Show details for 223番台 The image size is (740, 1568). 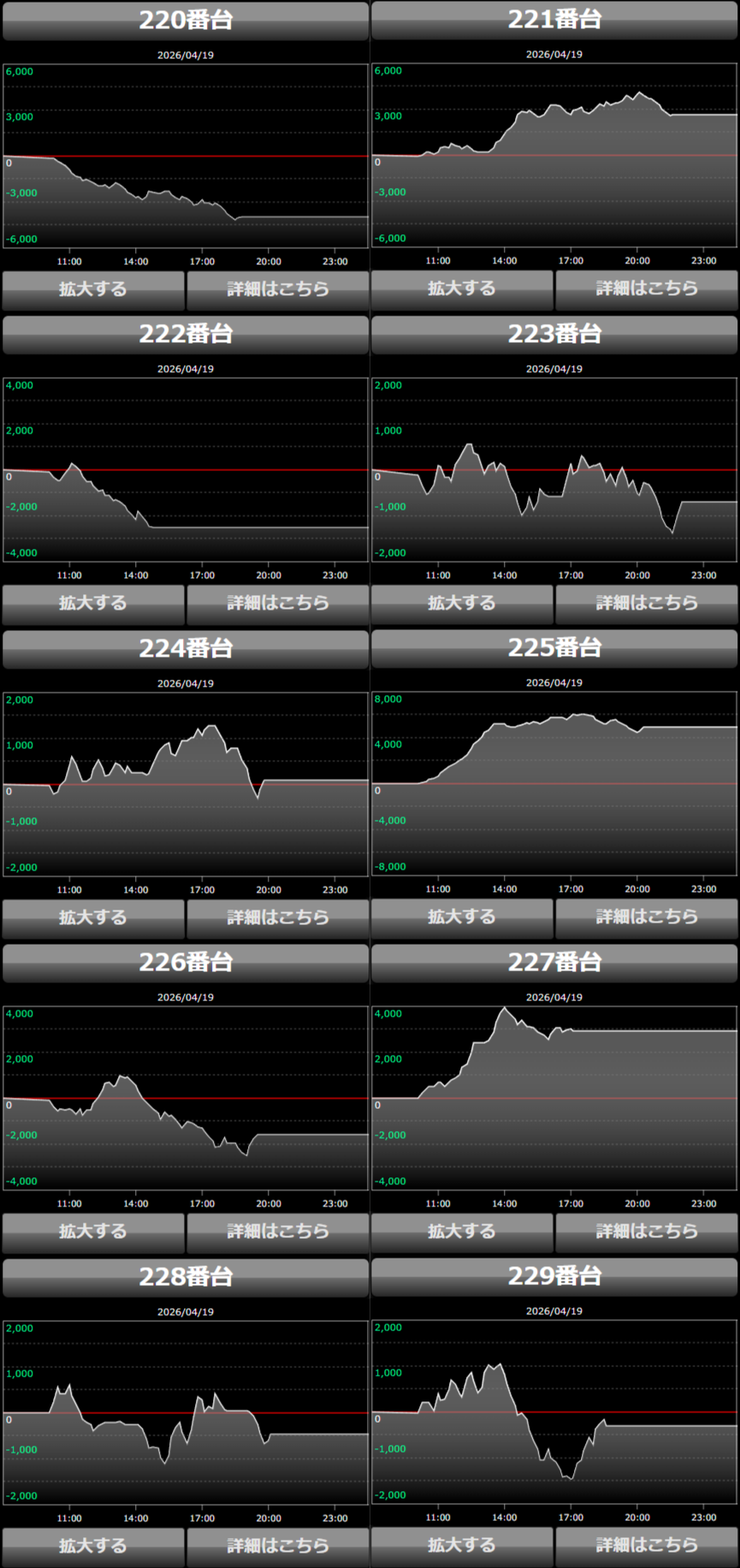[647, 603]
